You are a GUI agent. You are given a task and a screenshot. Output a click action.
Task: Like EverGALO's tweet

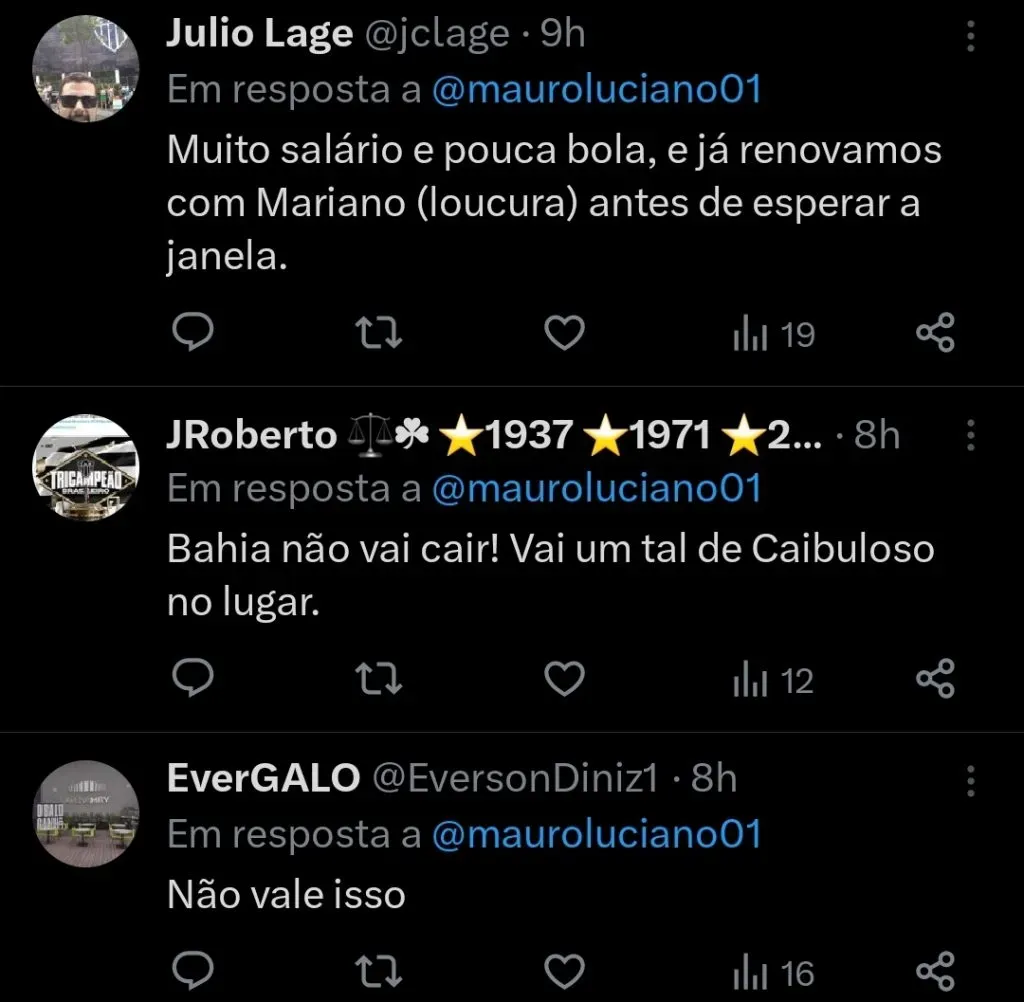[x=564, y=972]
